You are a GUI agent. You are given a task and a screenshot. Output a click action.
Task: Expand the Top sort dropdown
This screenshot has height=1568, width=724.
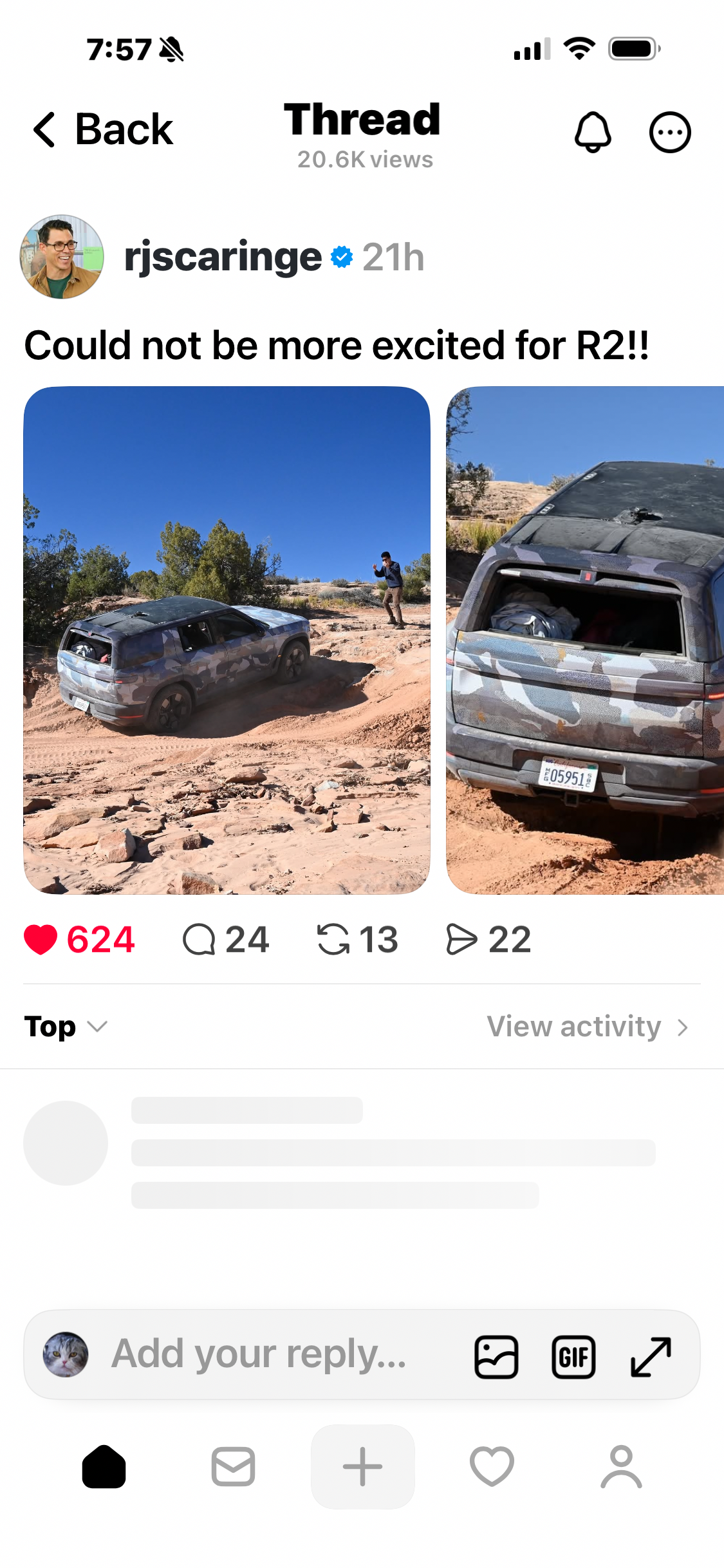(66, 1027)
